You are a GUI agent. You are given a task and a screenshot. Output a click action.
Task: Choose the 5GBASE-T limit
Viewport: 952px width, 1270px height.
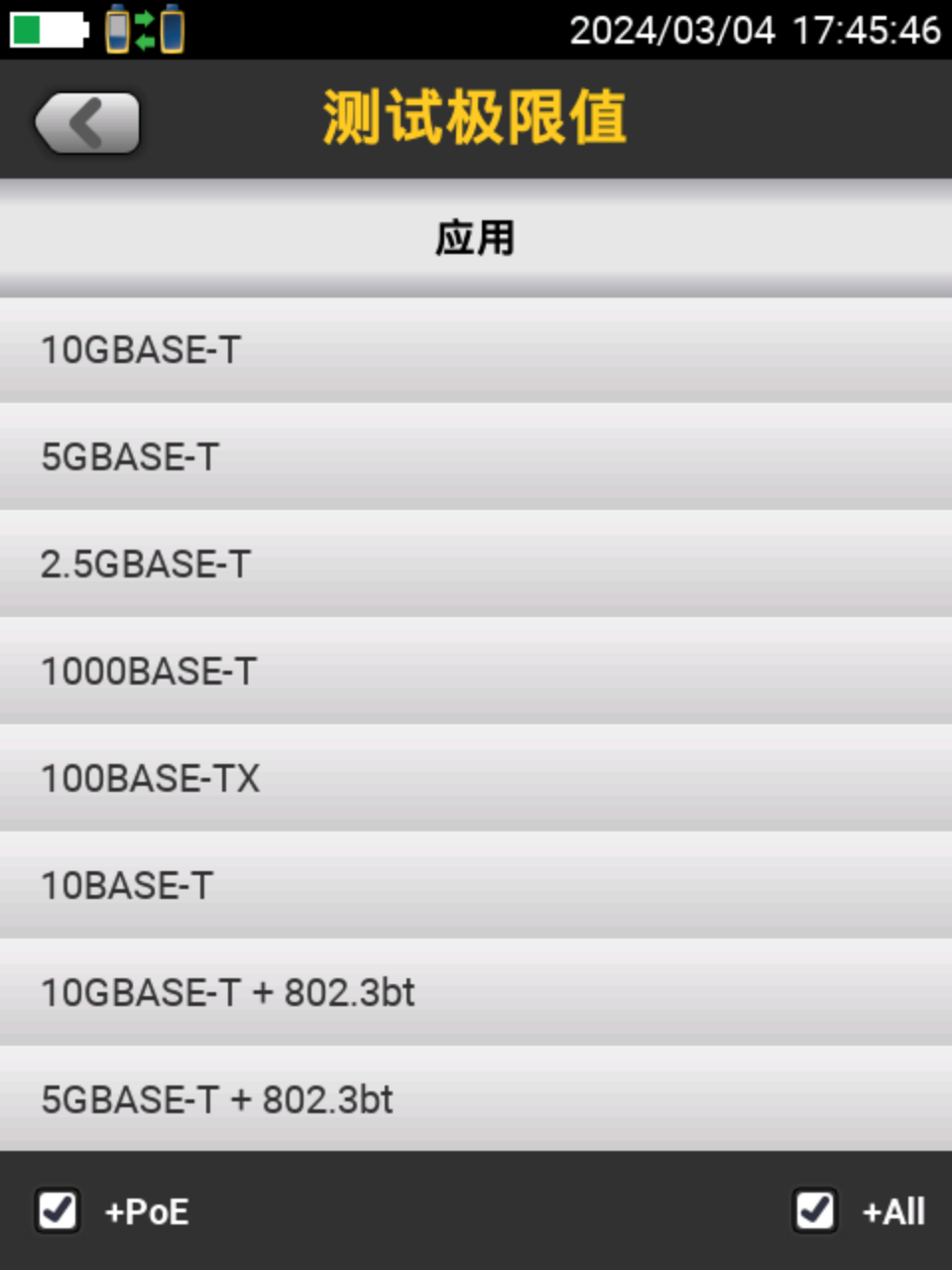click(476, 457)
